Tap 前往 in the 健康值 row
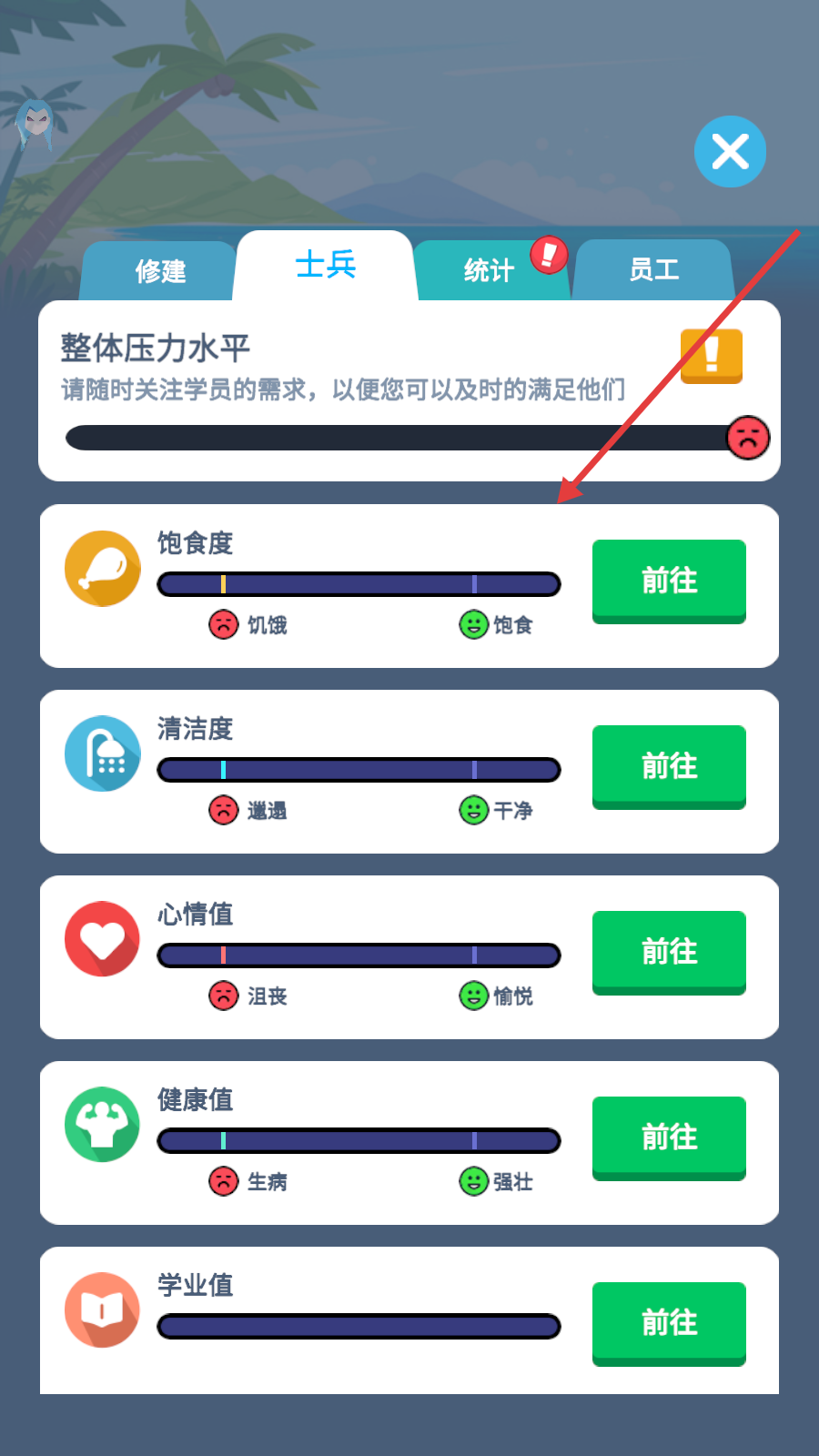The height and width of the screenshot is (1456, 819). pos(669,1138)
